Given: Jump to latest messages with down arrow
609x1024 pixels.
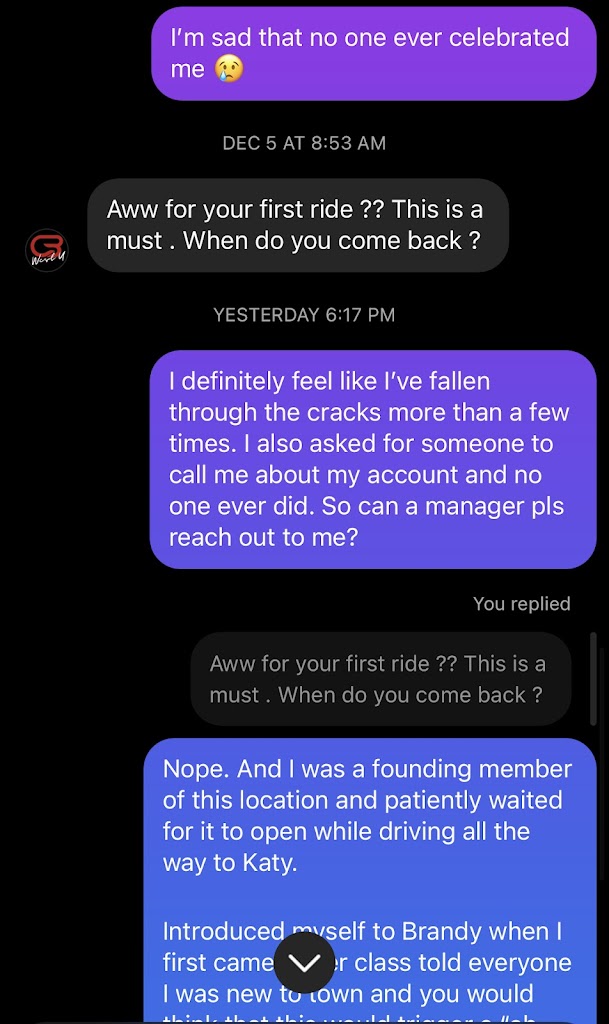Looking at the screenshot, I should (304, 962).
